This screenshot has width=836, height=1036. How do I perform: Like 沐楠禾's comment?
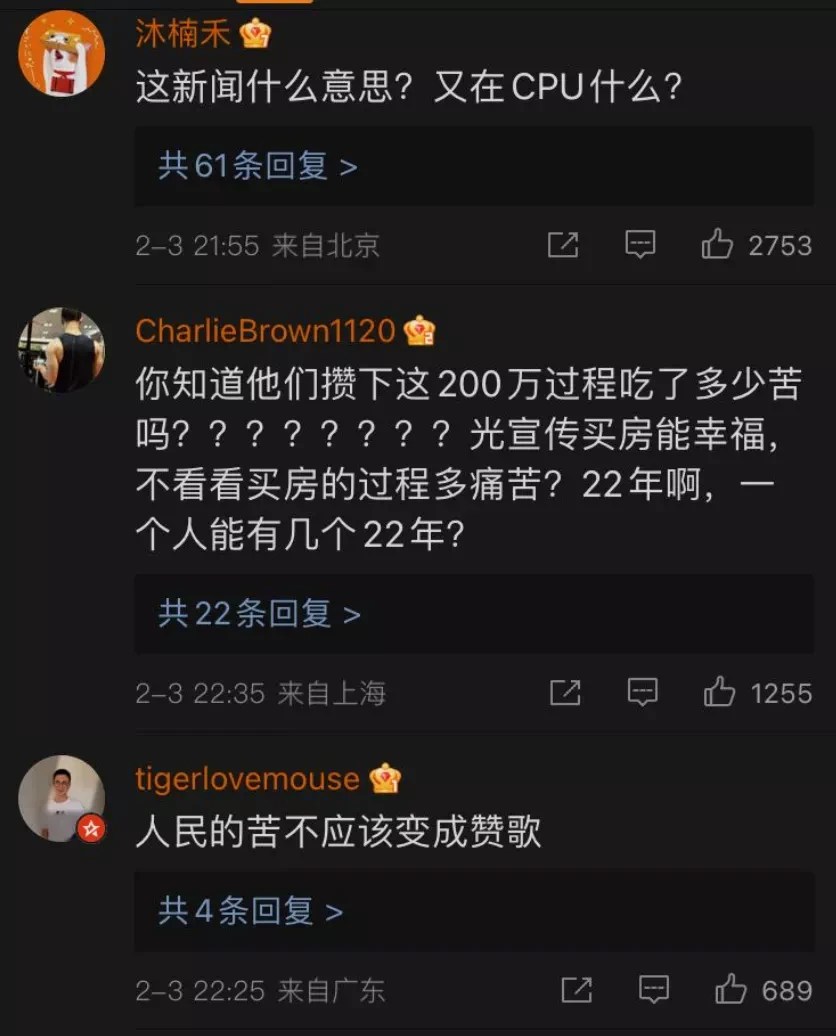tap(718, 245)
